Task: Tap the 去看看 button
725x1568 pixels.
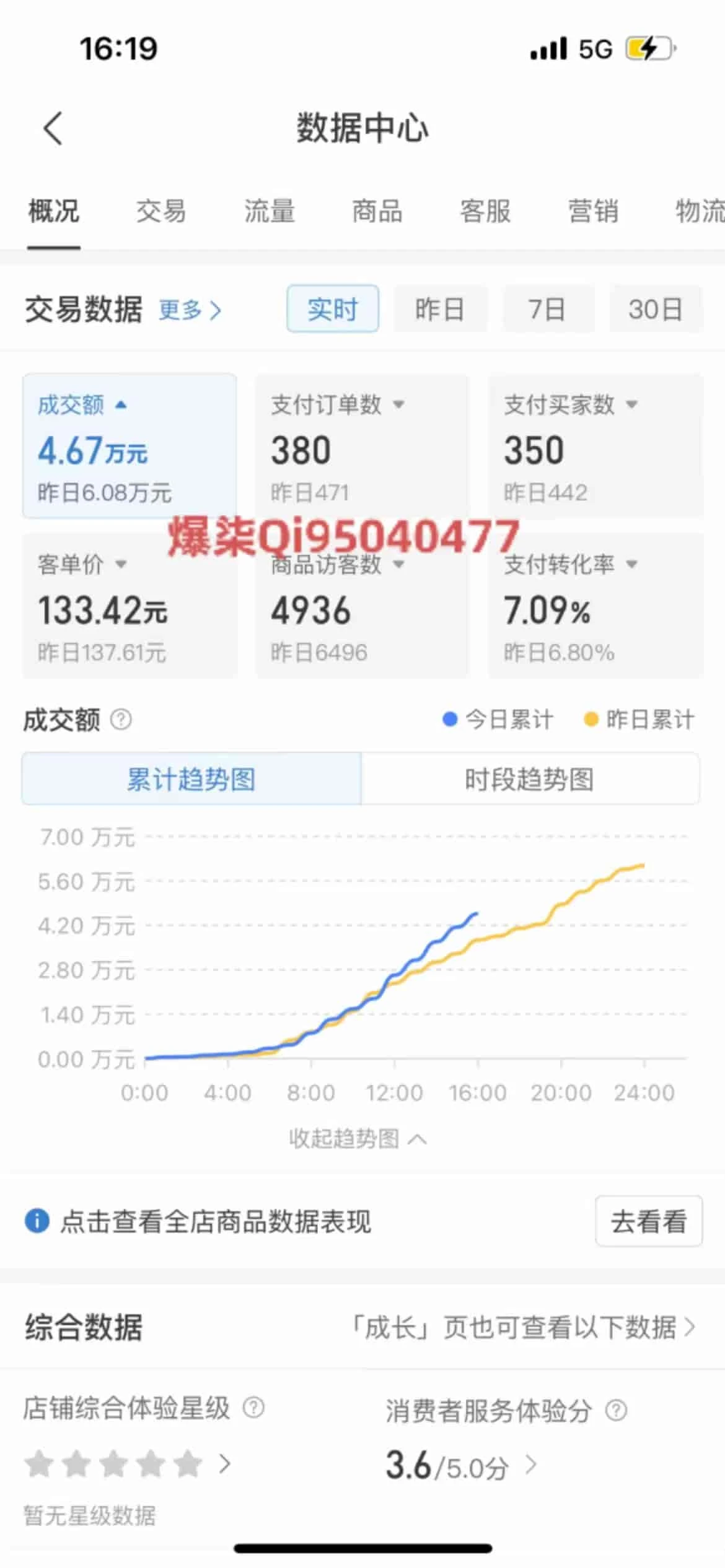Action: tap(648, 1221)
